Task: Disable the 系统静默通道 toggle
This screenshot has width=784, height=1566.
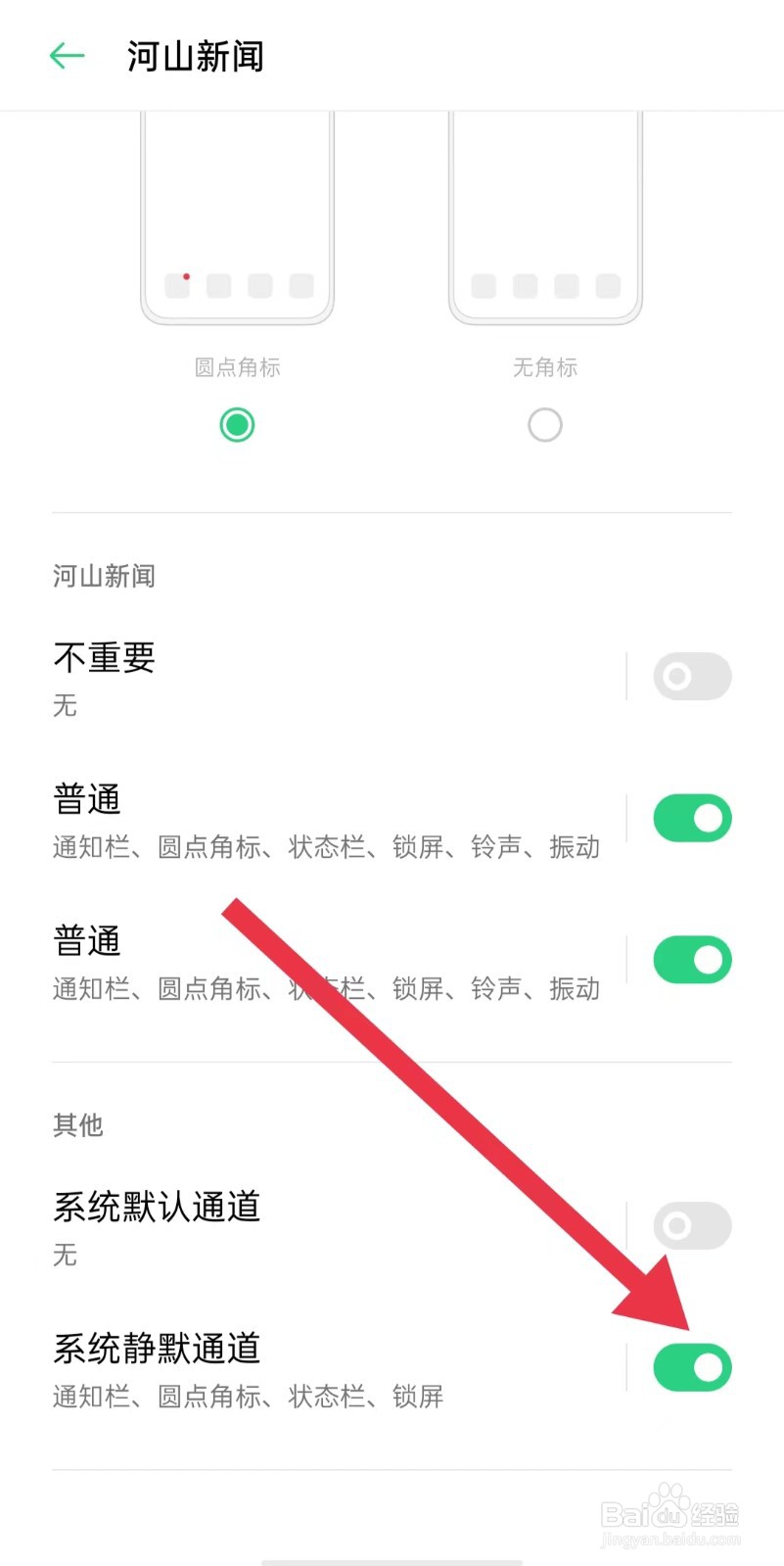Action: 692,1366
